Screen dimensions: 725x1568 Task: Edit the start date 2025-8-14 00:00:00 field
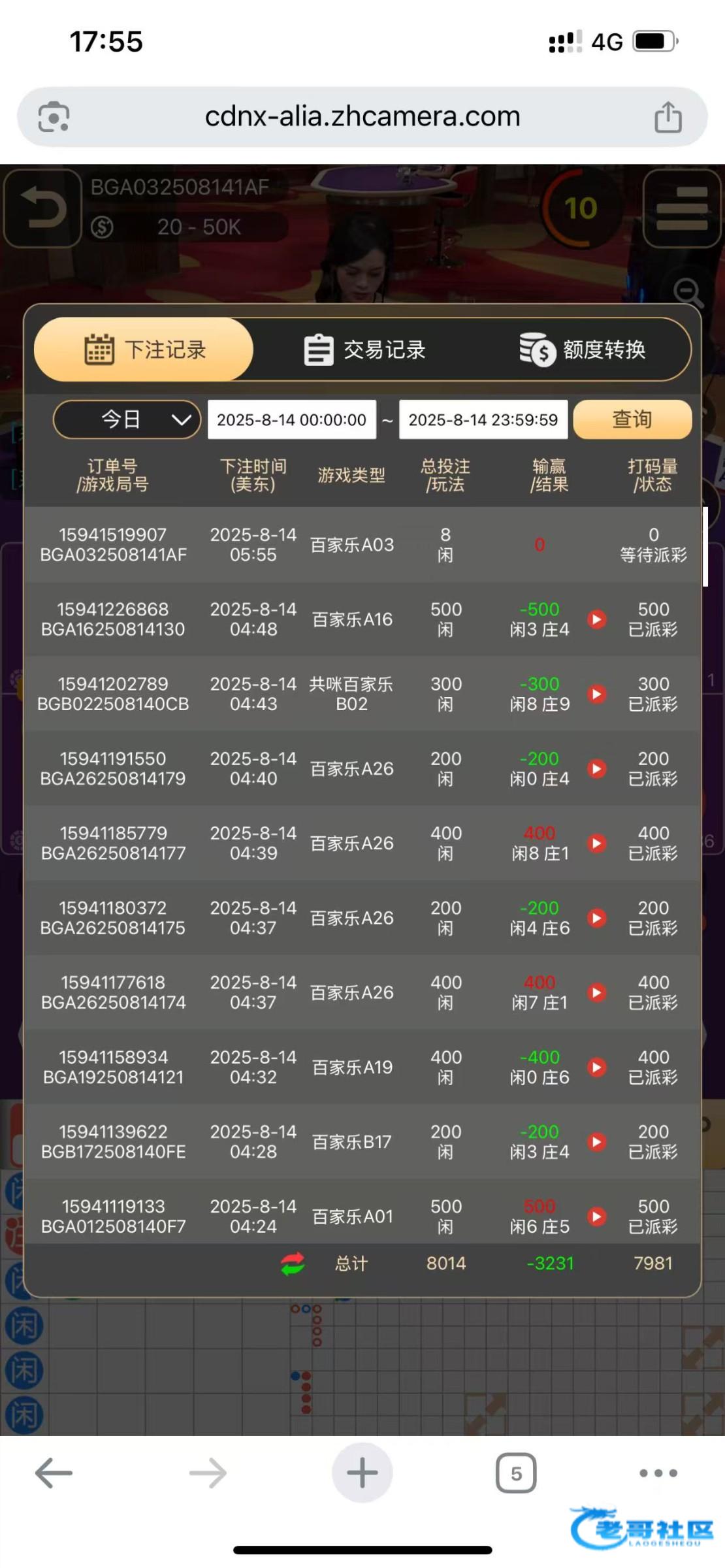tap(291, 419)
